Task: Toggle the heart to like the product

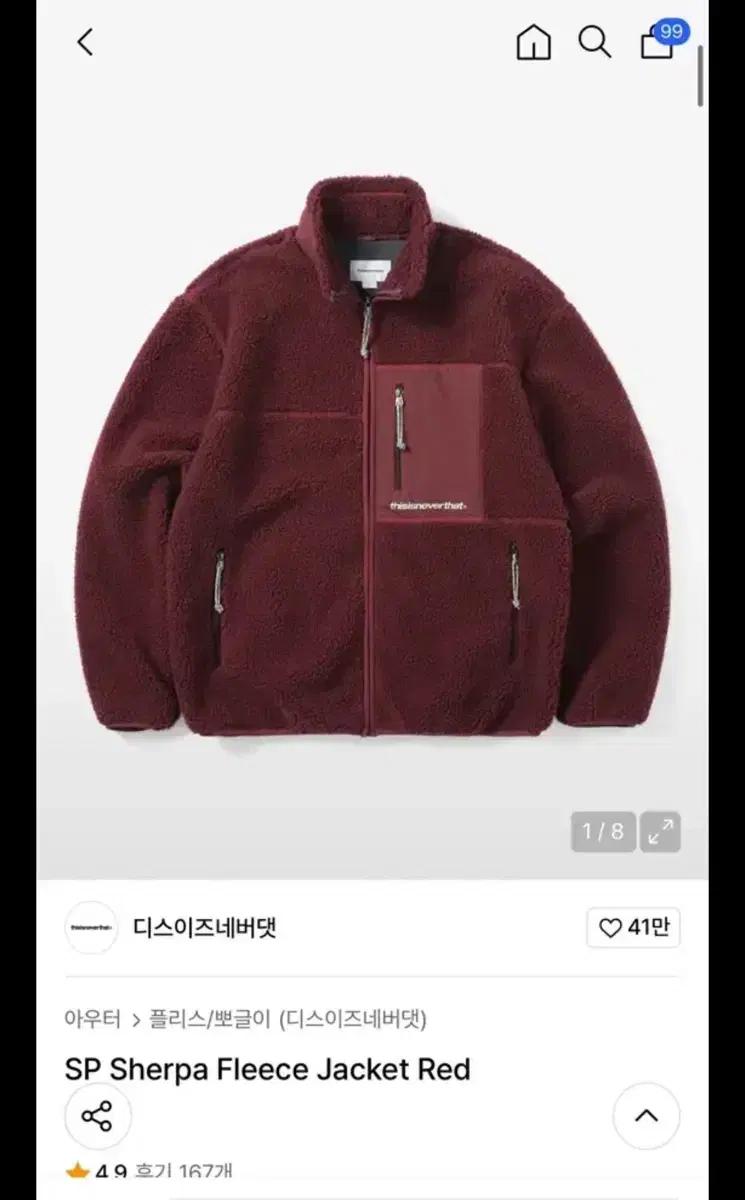Action: click(611, 928)
